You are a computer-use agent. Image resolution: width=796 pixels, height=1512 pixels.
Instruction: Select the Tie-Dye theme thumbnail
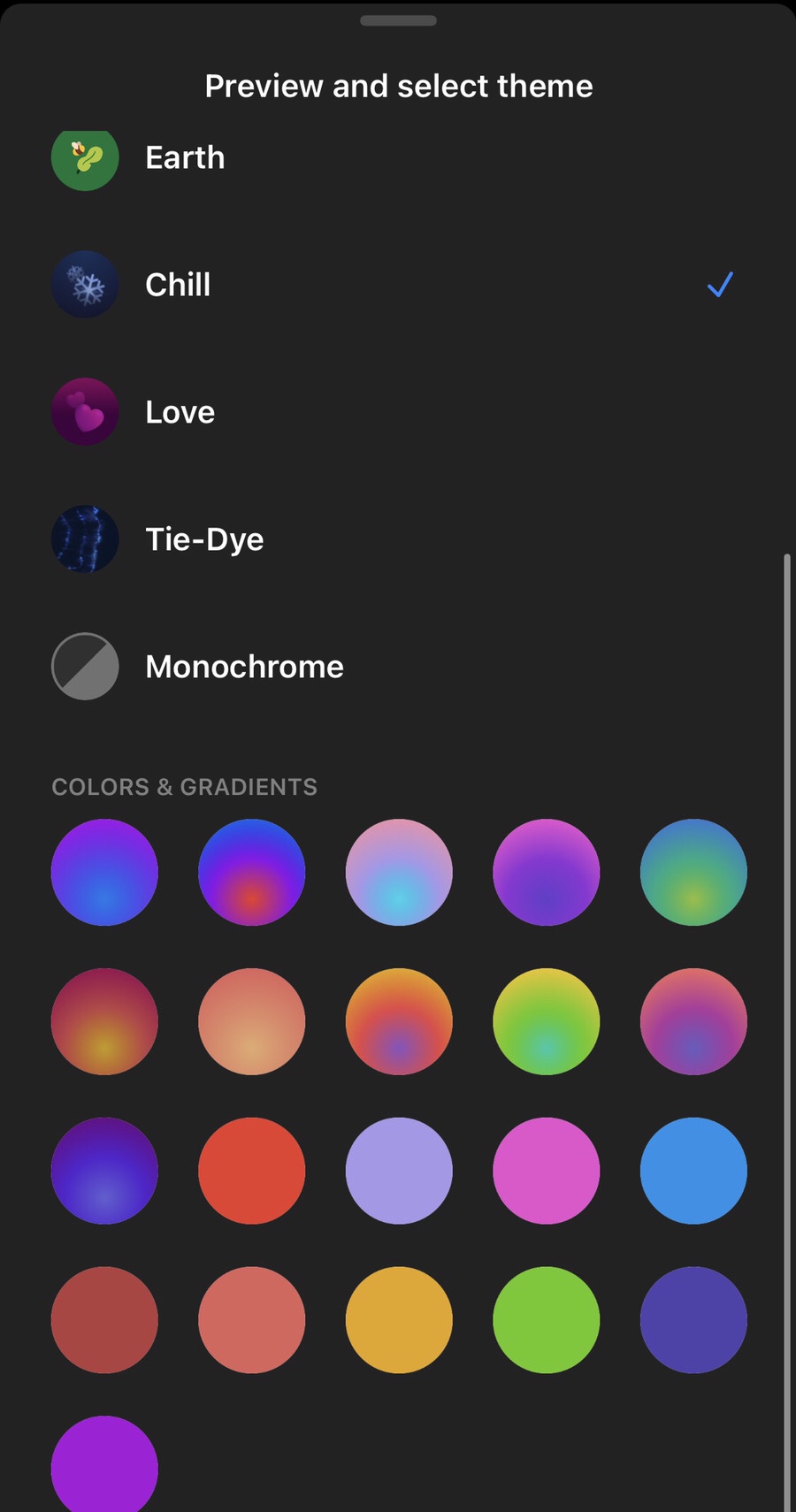(85, 538)
